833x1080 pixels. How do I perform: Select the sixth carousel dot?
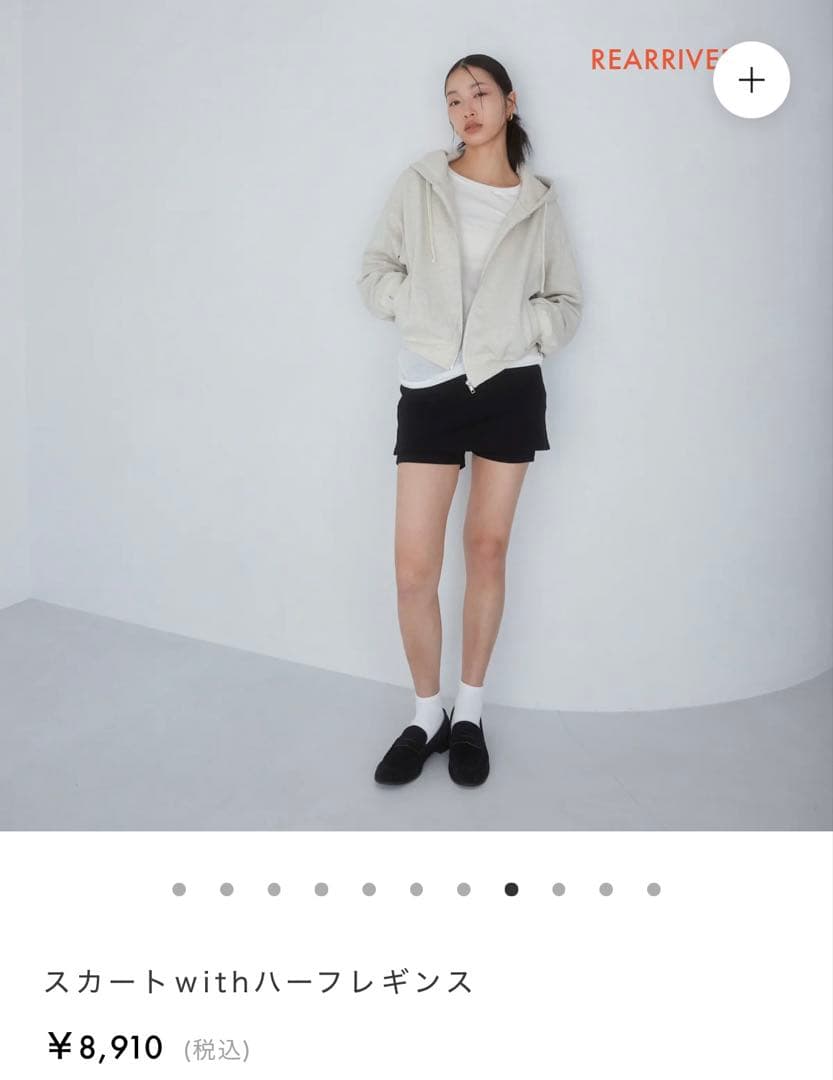click(x=417, y=887)
